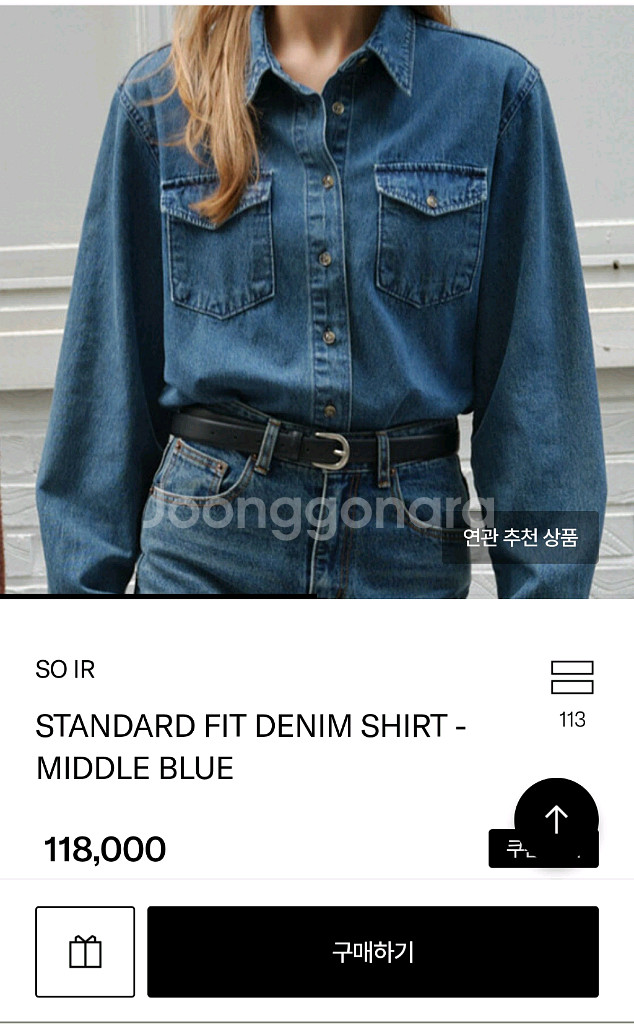Image resolution: width=634 pixels, height=1024 pixels.
Task: Open the SO IR brand link
Action: 65,670
